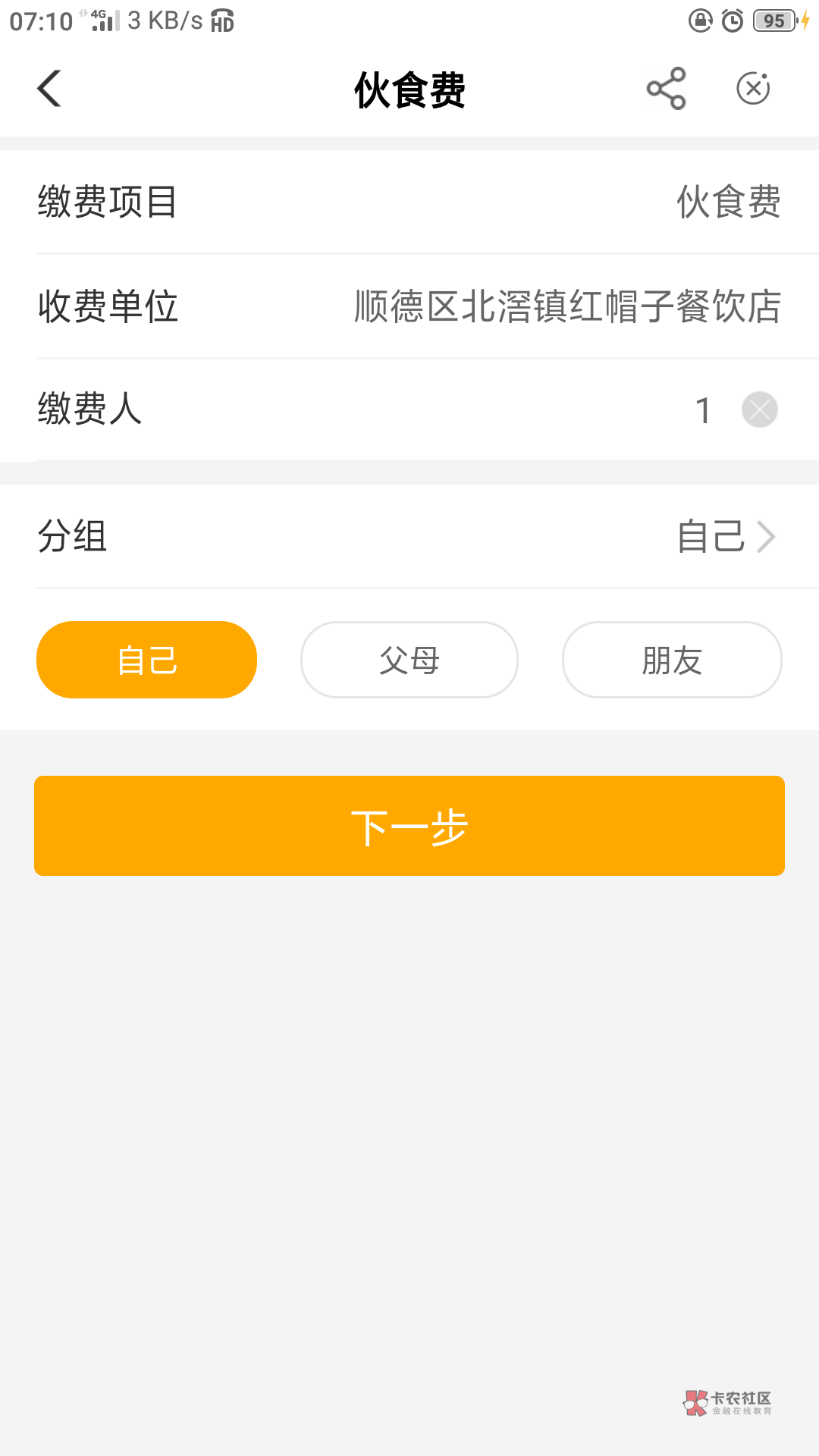Close the page with the circled X icon
This screenshot has height=1456, width=819.
click(753, 89)
